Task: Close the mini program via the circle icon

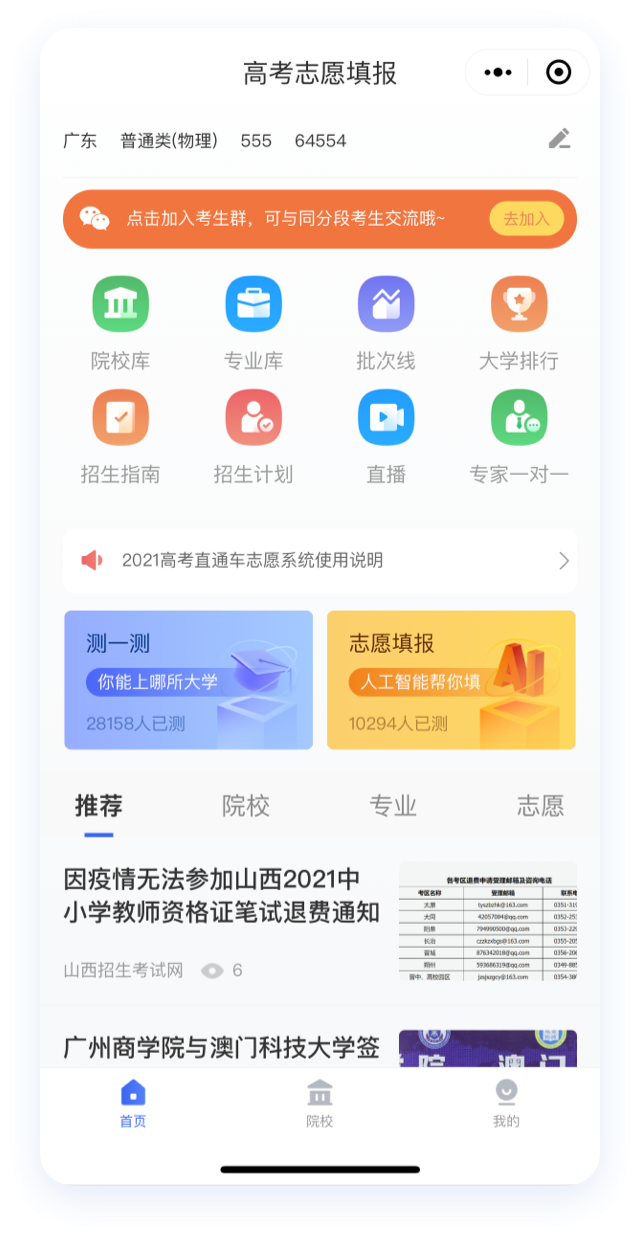Action: click(x=558, y=72)
